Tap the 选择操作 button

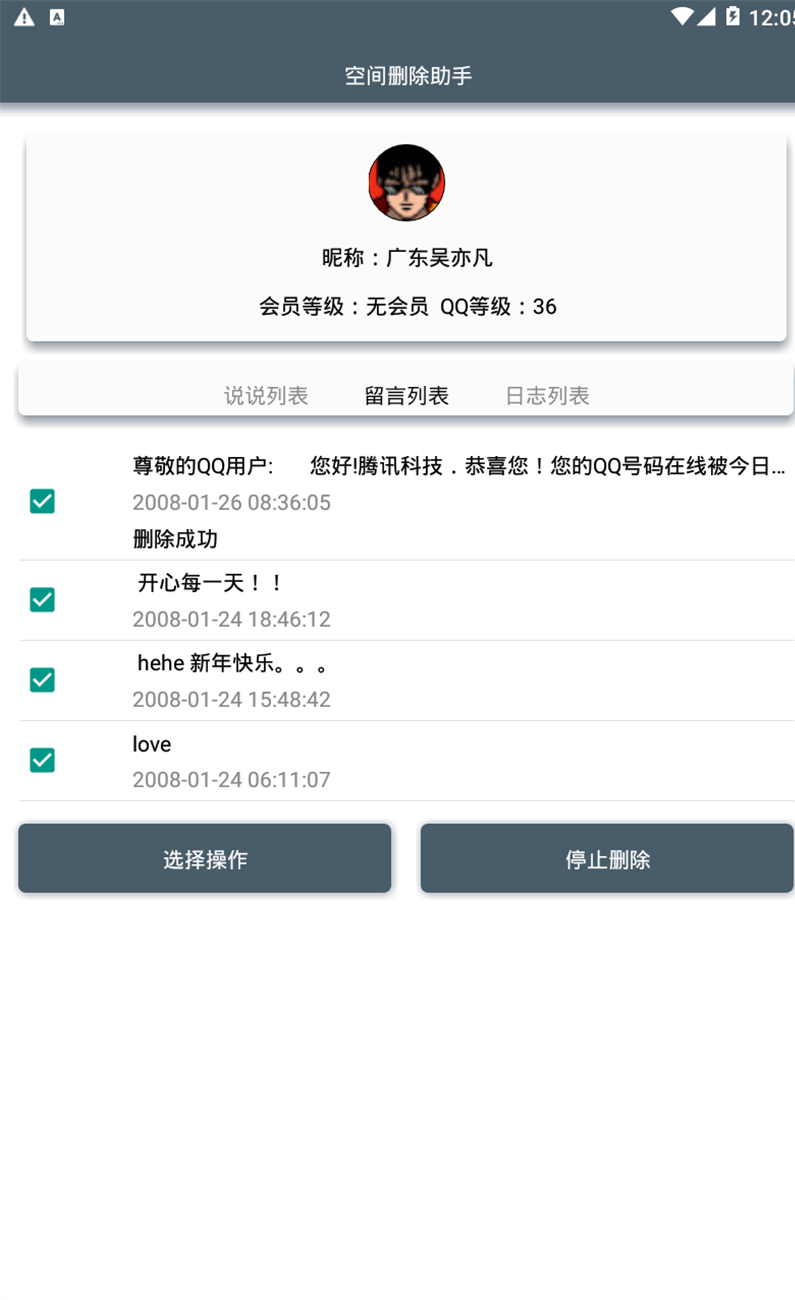[x=204, y=858]
